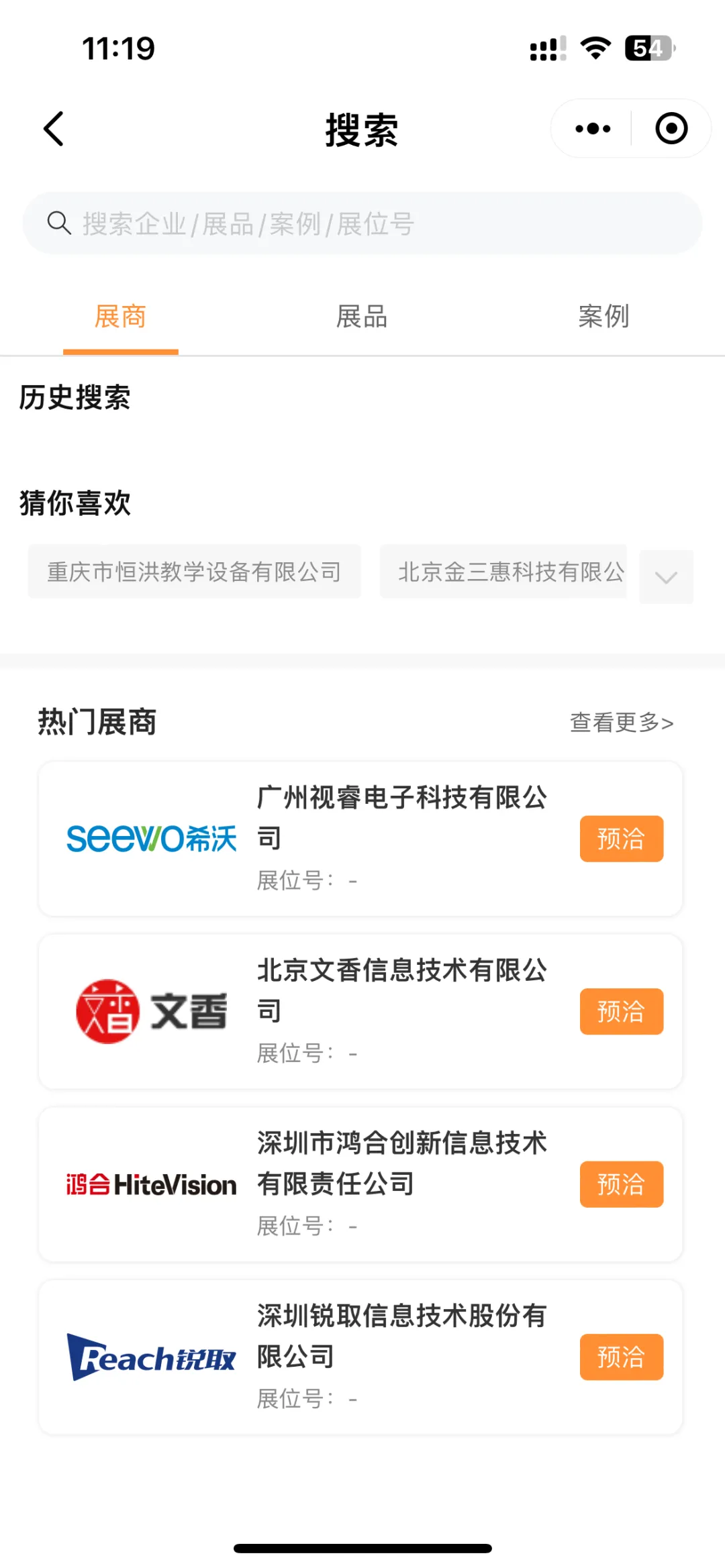
Task: Go back using the top-left arrow
Action: (54, 129)
